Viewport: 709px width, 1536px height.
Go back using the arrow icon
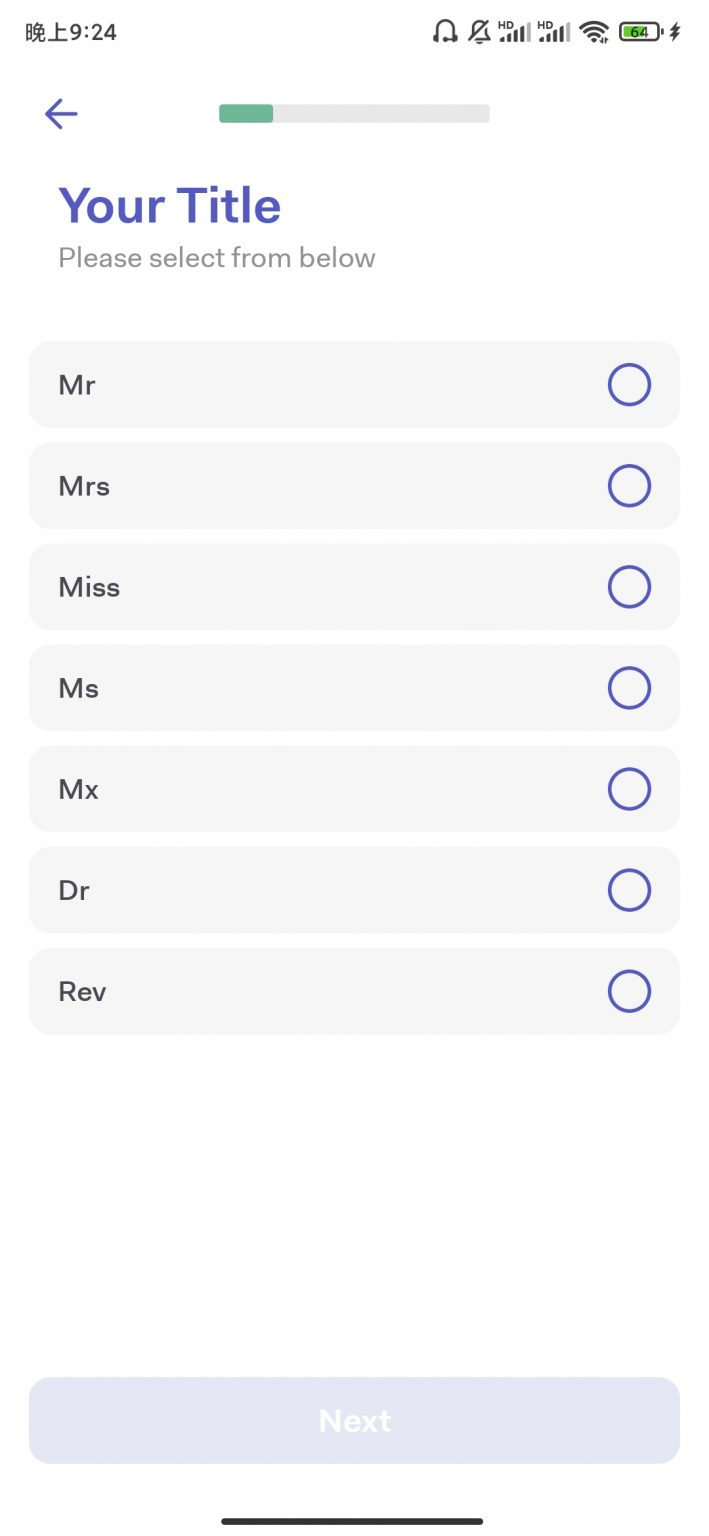(61, 114)
